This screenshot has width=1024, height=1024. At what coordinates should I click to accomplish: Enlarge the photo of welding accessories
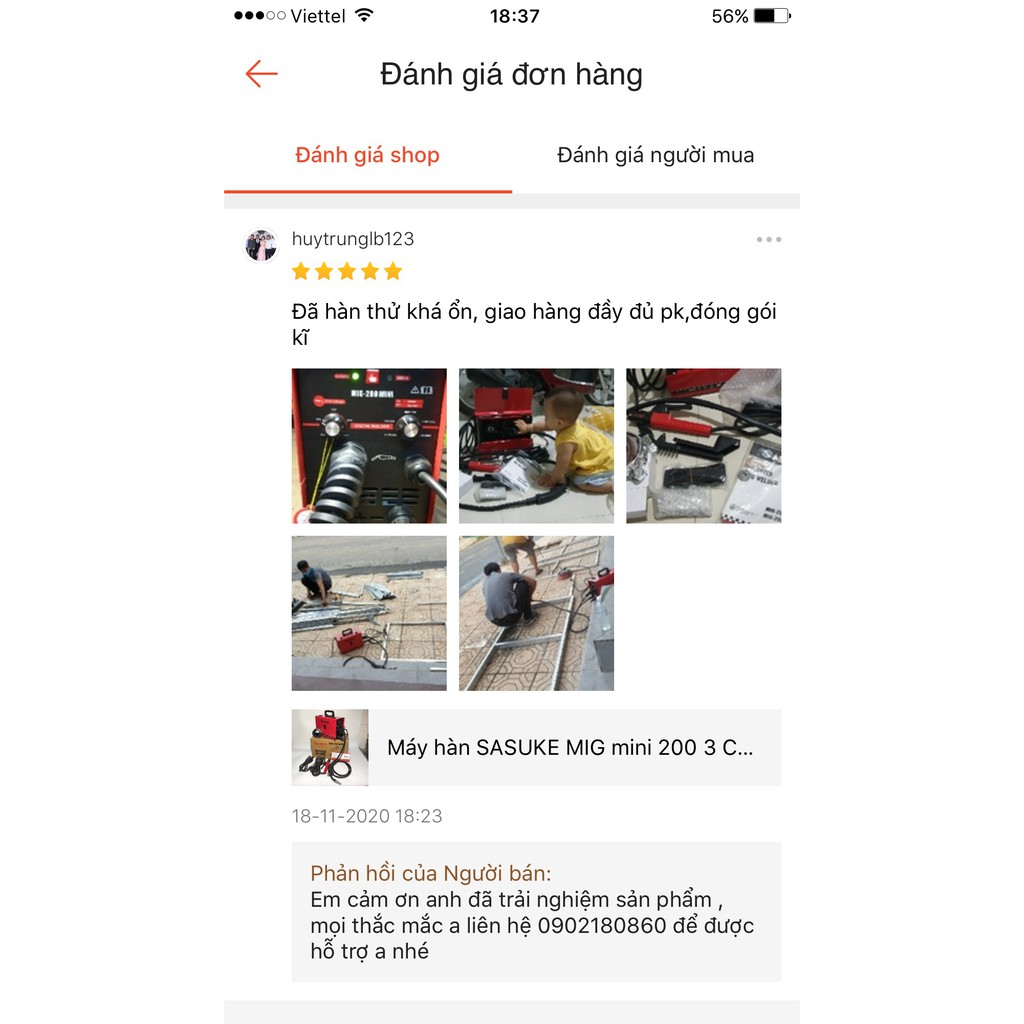point(703,446)
